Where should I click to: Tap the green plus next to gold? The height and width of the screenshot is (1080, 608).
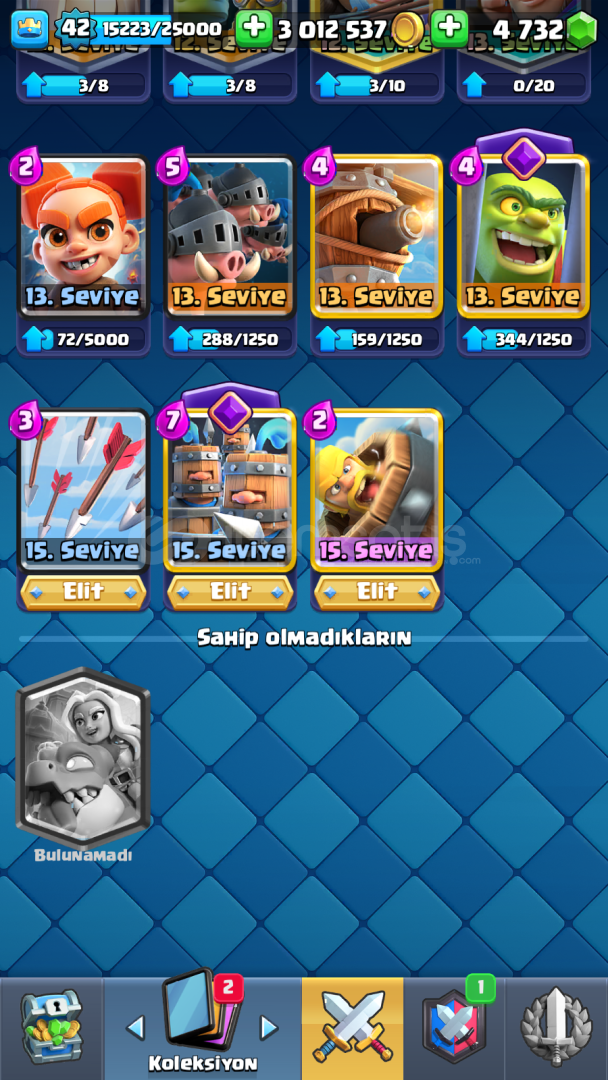coord(255,29)
